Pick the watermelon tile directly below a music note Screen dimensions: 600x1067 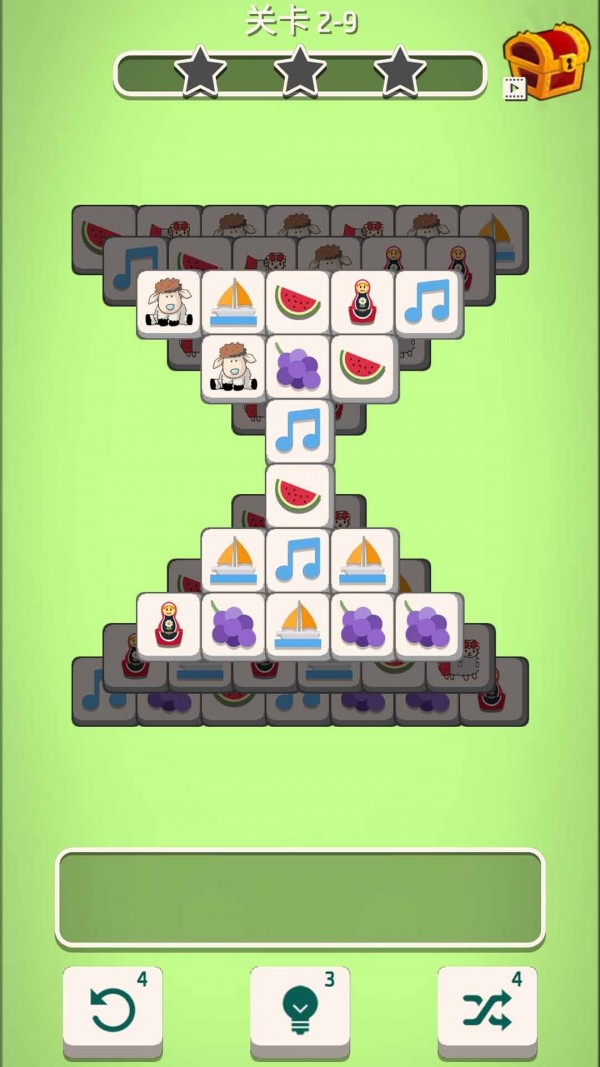pyautogui.click(x=298, y=495)
